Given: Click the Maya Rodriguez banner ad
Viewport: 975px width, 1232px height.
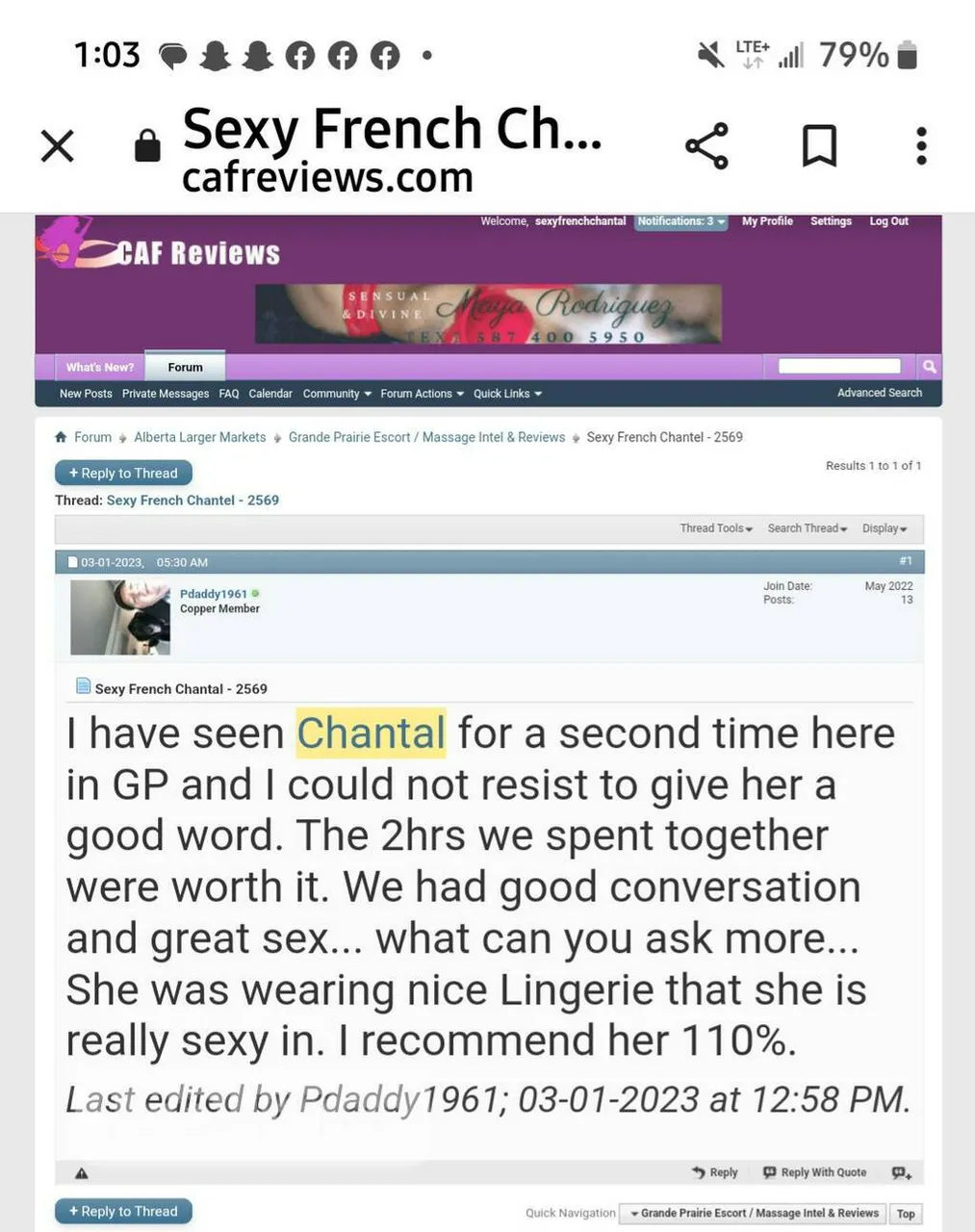Looking at the screenshot, I should (487, 314).
